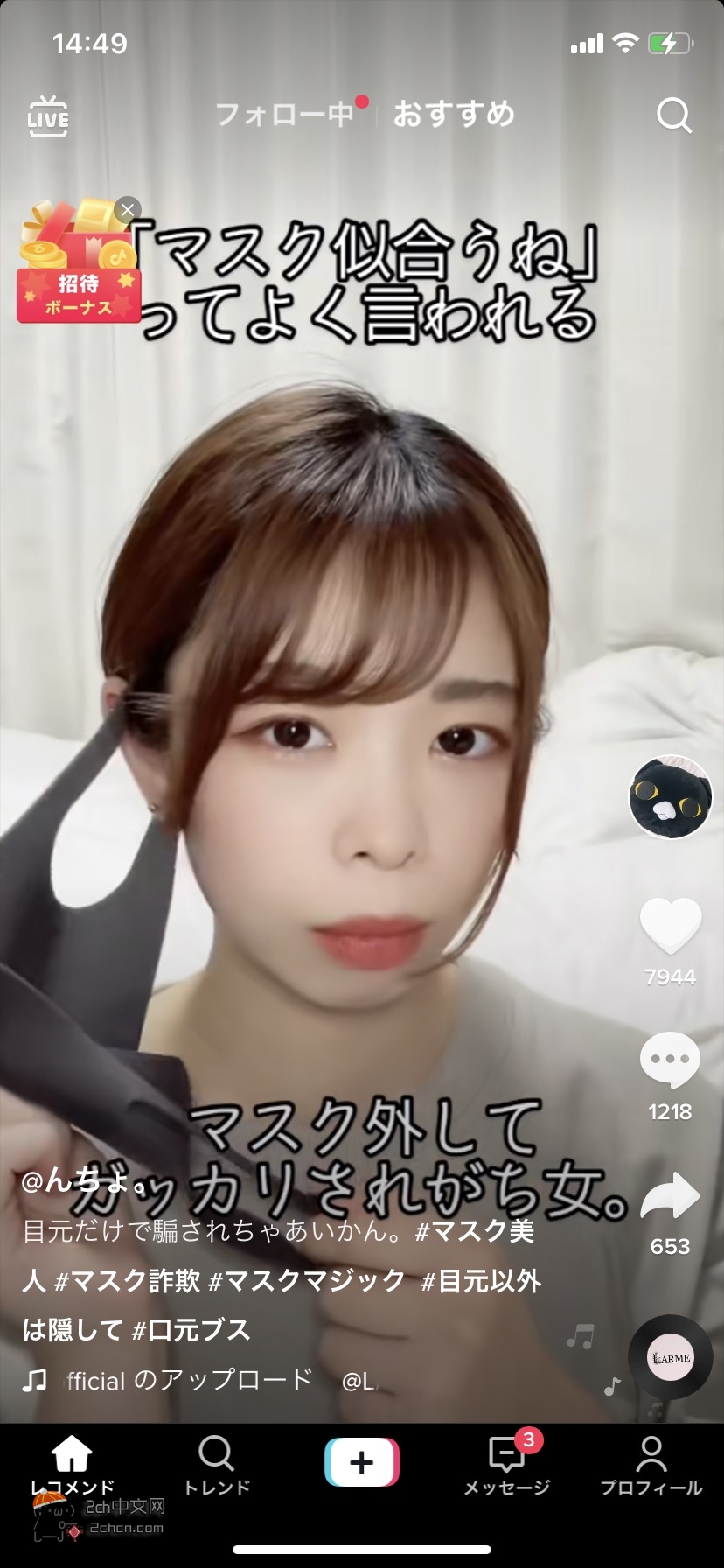Like this video with the heart
Screen dimensions: 724x1568
pyautogui.click(x=671, y=926)
